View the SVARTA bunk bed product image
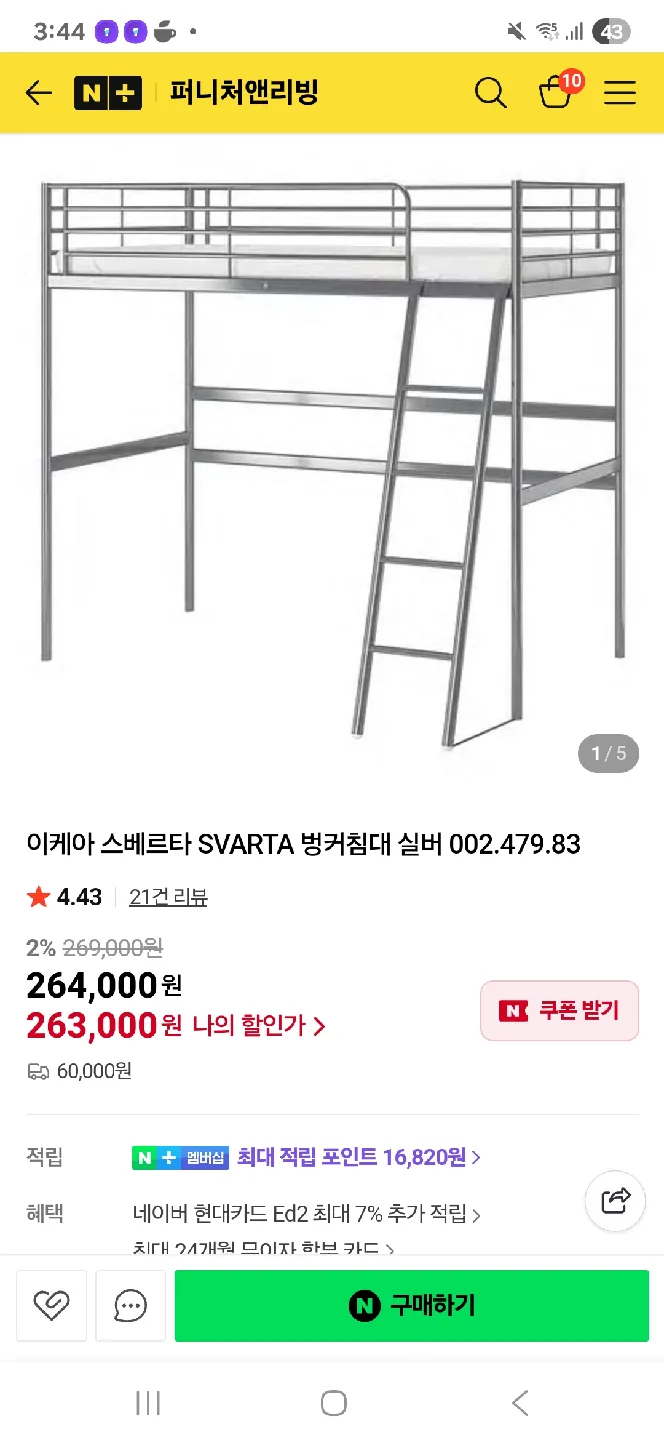Image resolution: width=664 pixels, height=1440 pixels. click(332, 460)
